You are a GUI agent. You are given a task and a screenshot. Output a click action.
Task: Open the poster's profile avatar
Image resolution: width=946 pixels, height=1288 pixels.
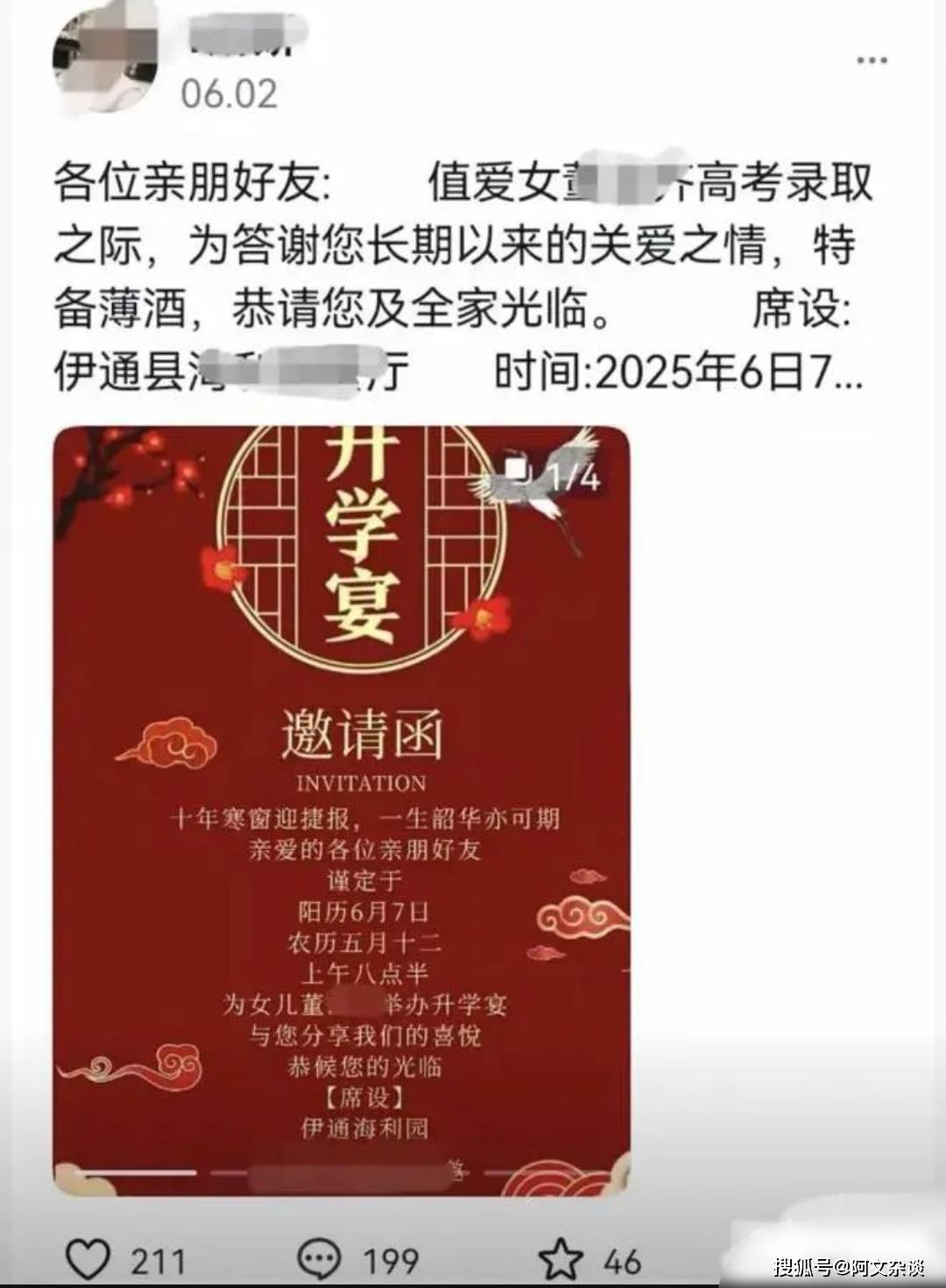tap(105, 66)
